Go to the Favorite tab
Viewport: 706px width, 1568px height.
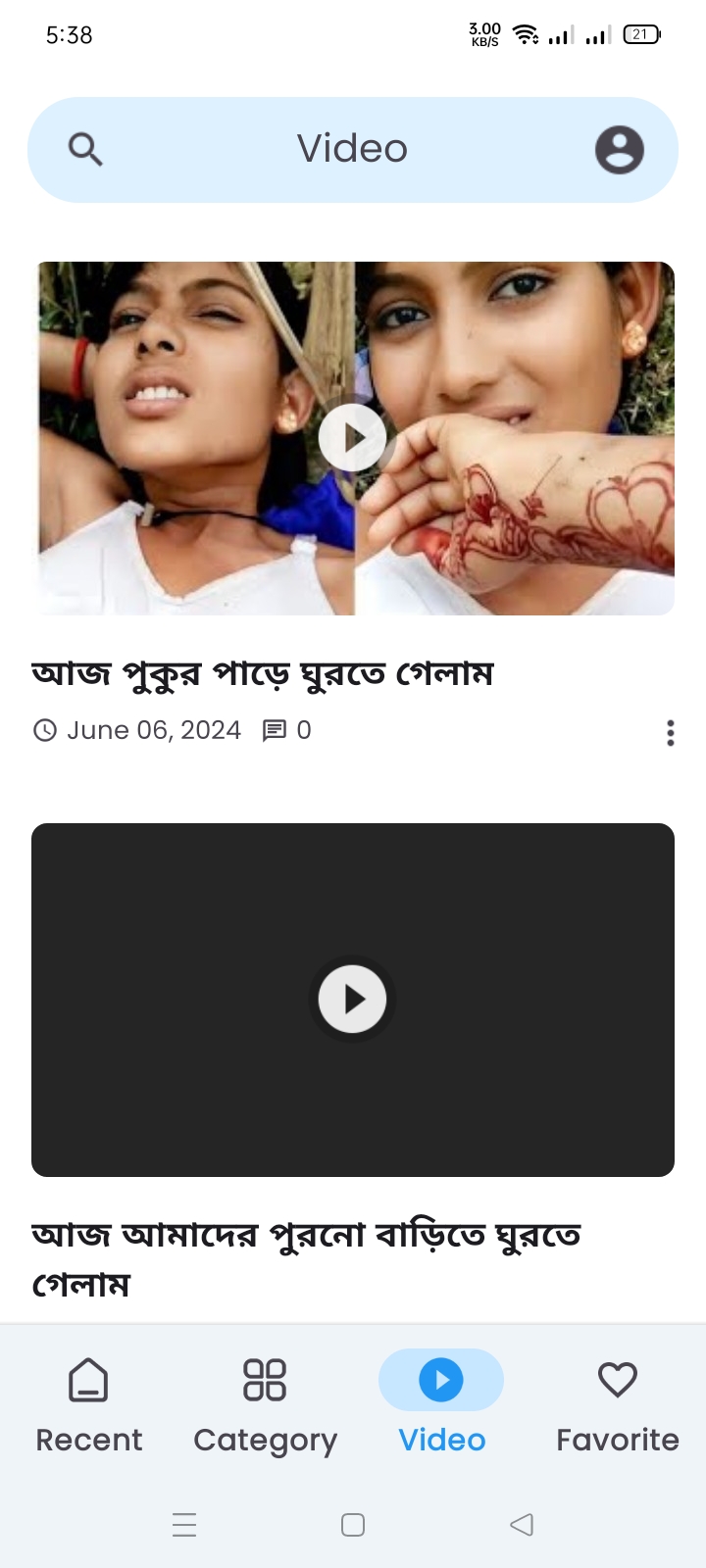(x=618, y=1403)
